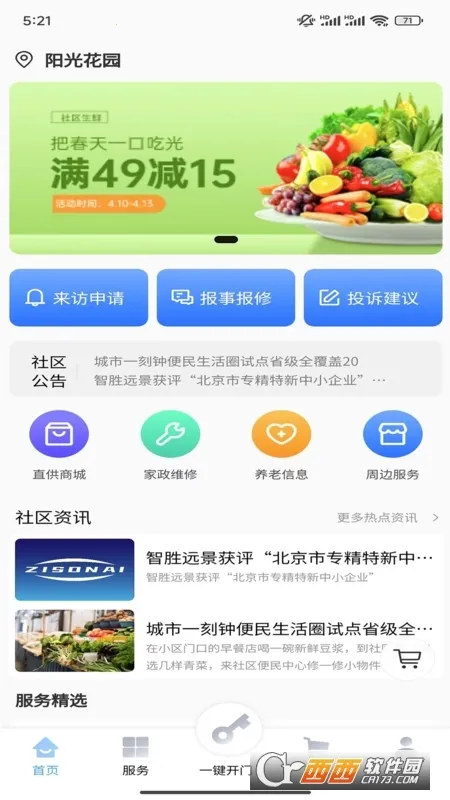Open 养老信息 section
Image resolution: width=450 pixels, height=800 pixels.
[281, 445]
